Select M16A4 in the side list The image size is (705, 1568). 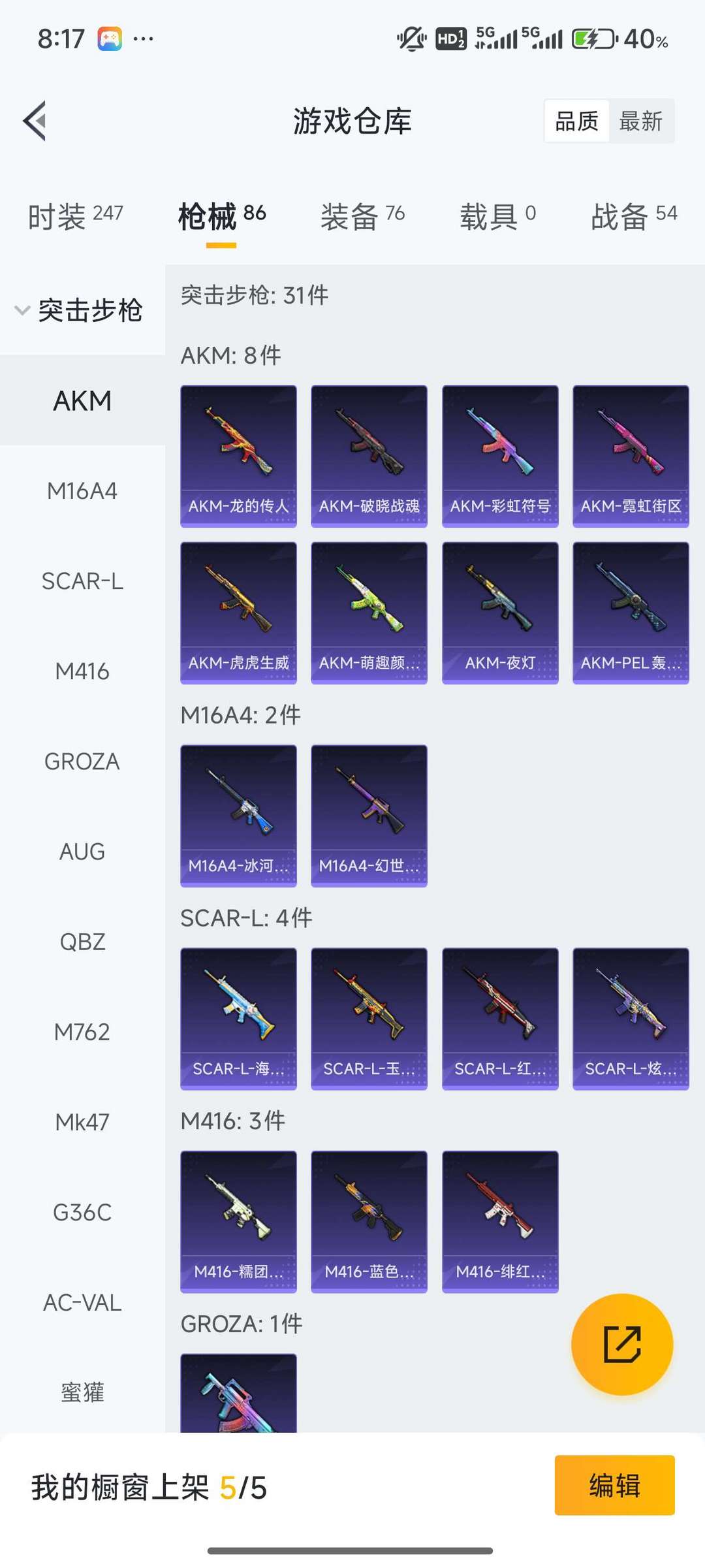coord(82,490)
